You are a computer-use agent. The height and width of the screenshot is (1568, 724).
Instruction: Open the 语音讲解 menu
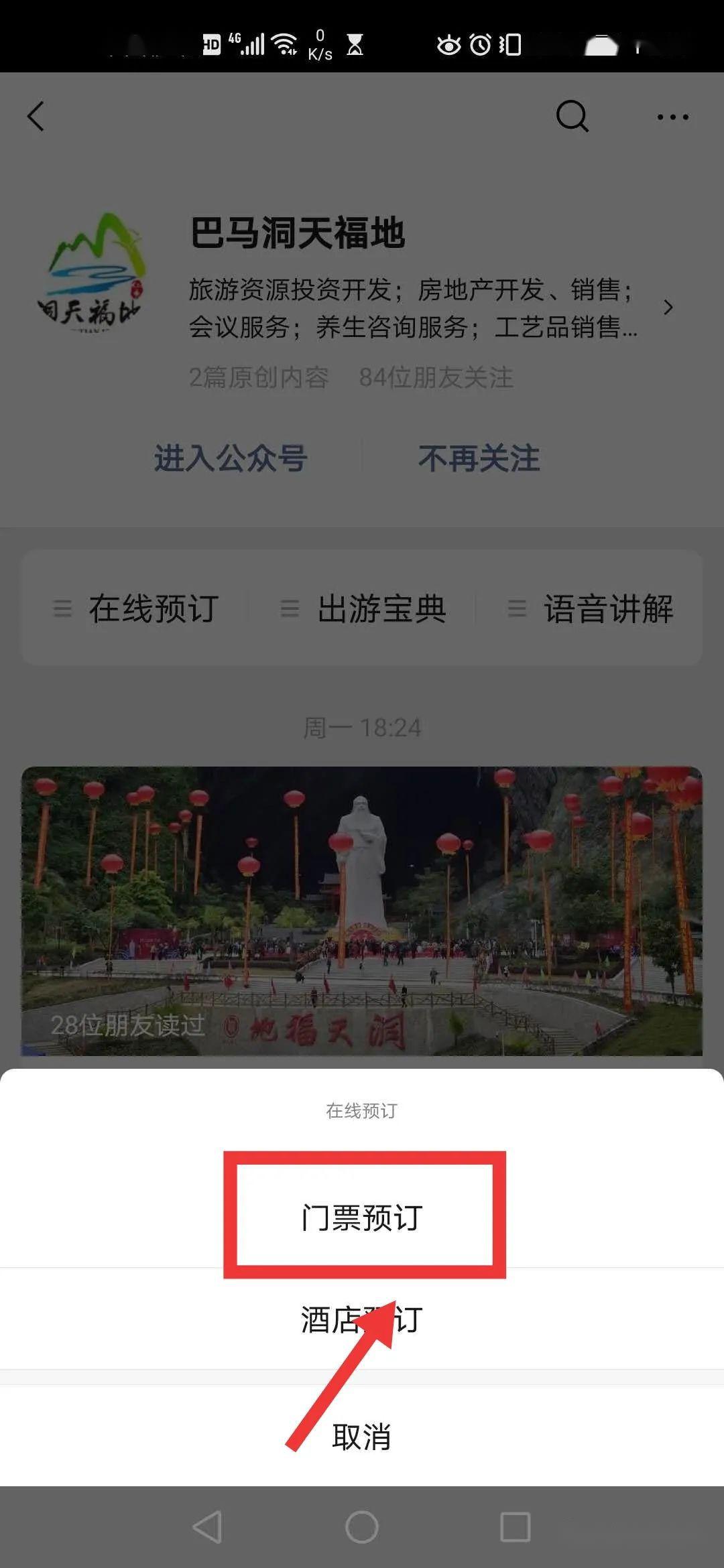coord(591,608)
